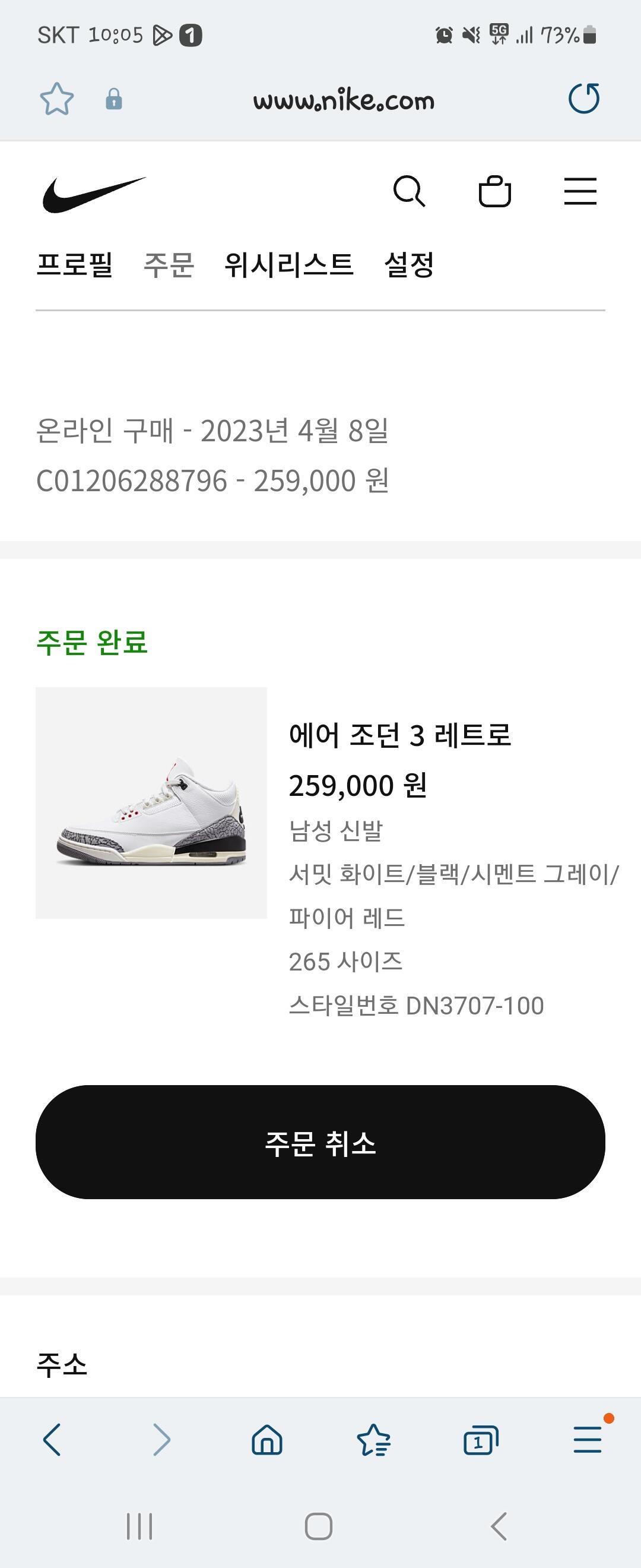Open the browser home page

pos(267,1441)
